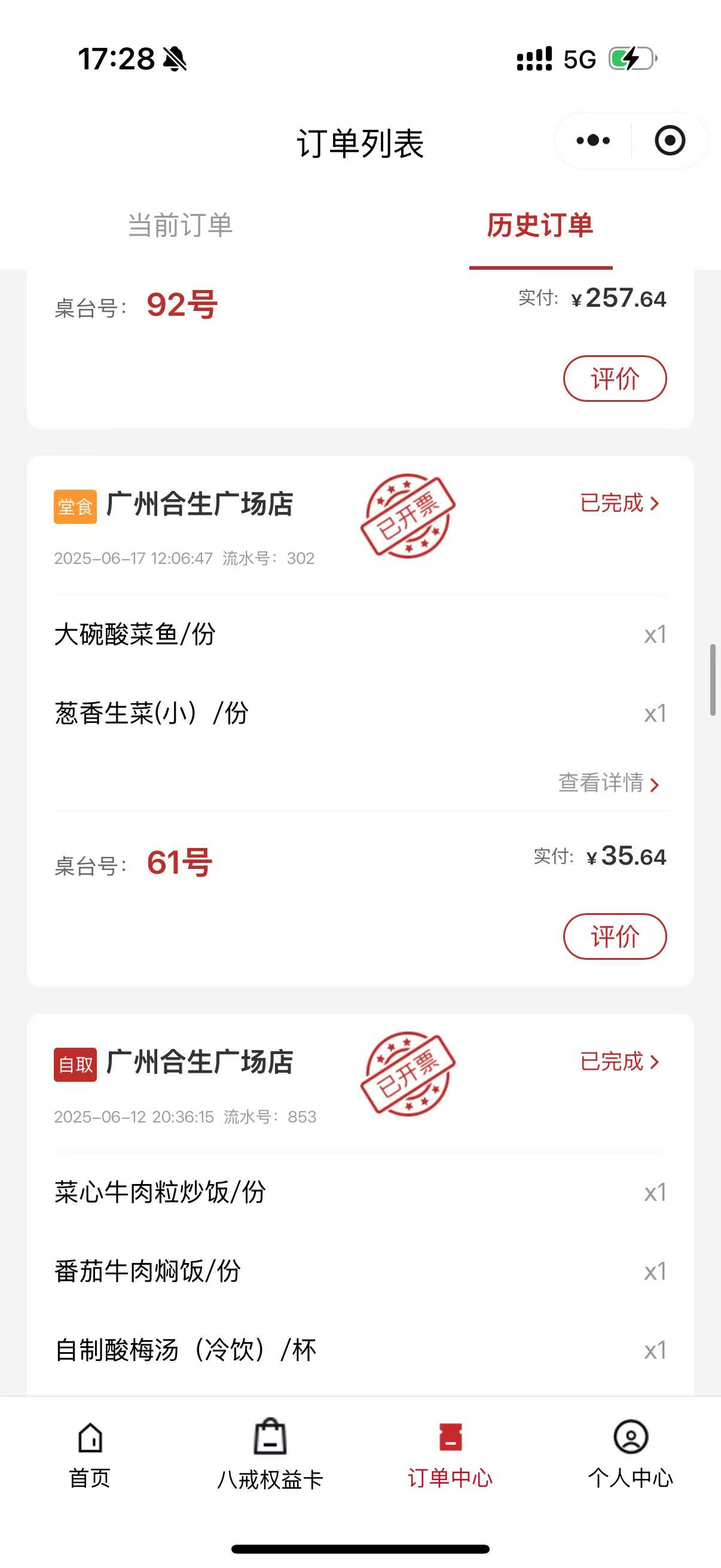Image resolution: width=721 pixels, height=1568 pixels.
Task: Switch to the 当前订单 tab
Action: 182,225
